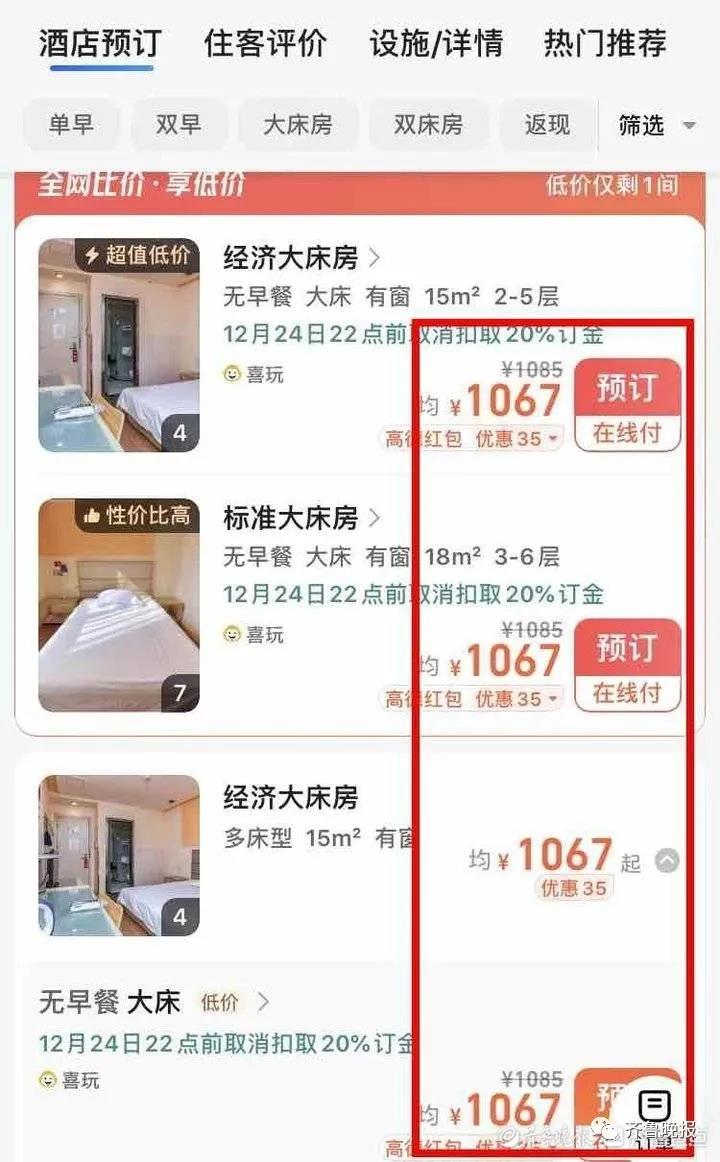Tap the 返现 filter chip

[x=547, y=125]
